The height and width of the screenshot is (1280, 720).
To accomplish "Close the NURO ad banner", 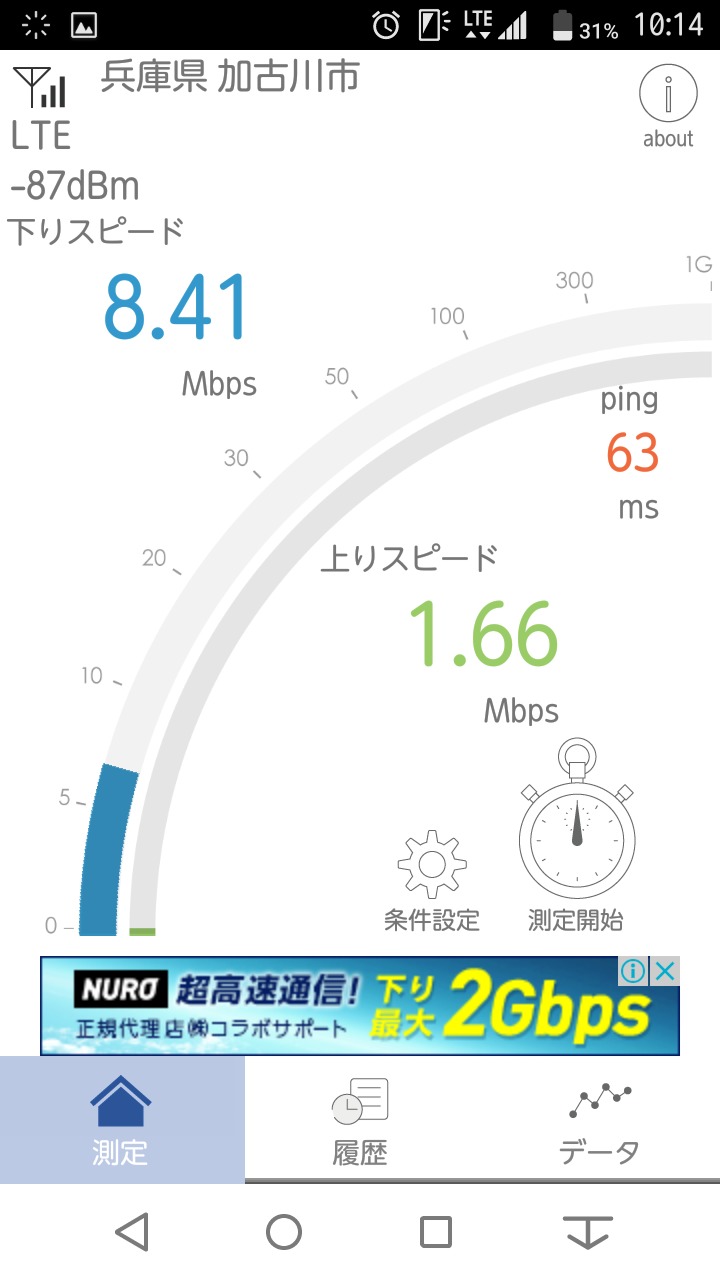I will click(x=665, y=970).
